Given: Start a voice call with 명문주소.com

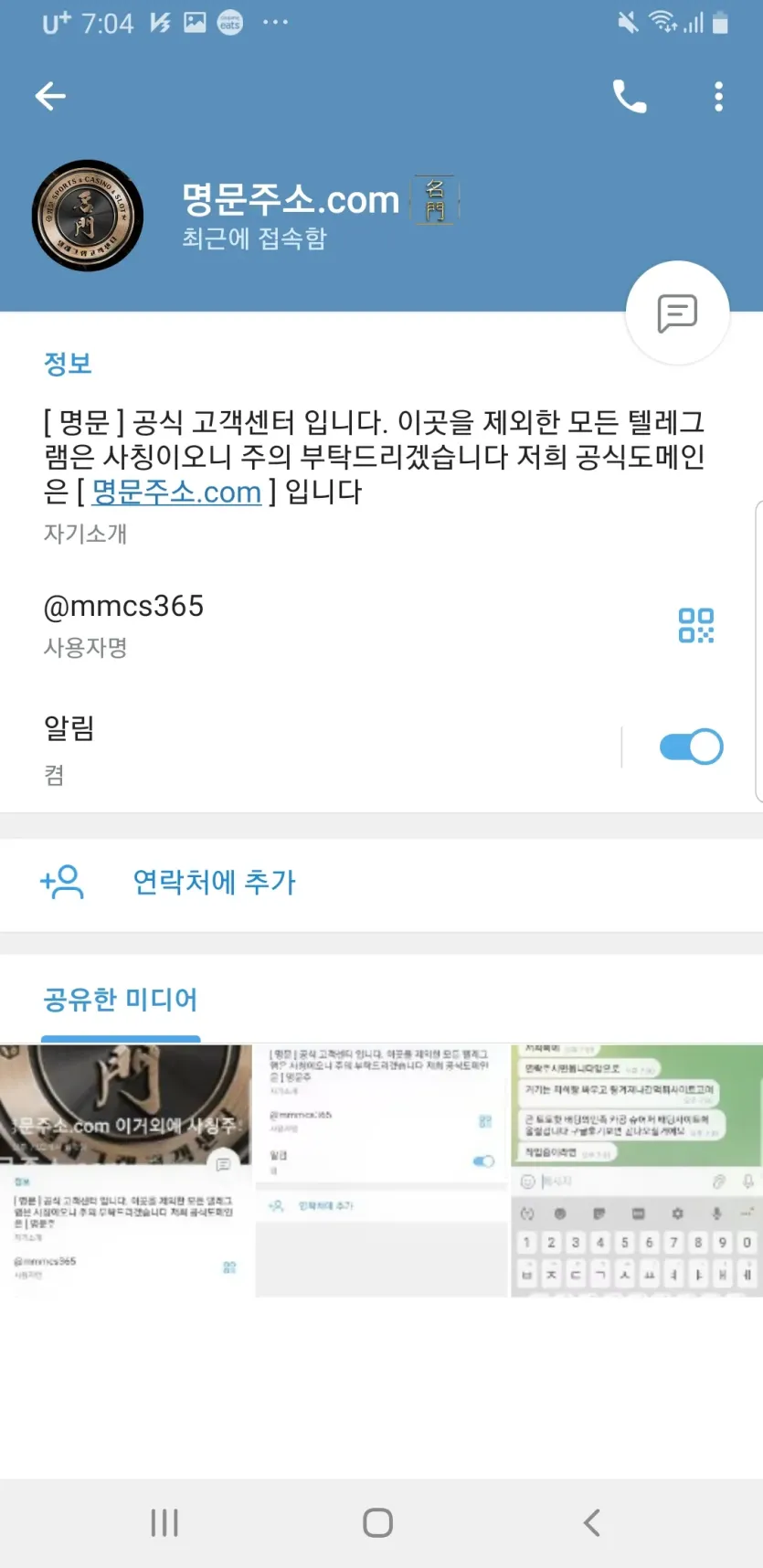Looking at the screenshot, I should pos(629,96).
